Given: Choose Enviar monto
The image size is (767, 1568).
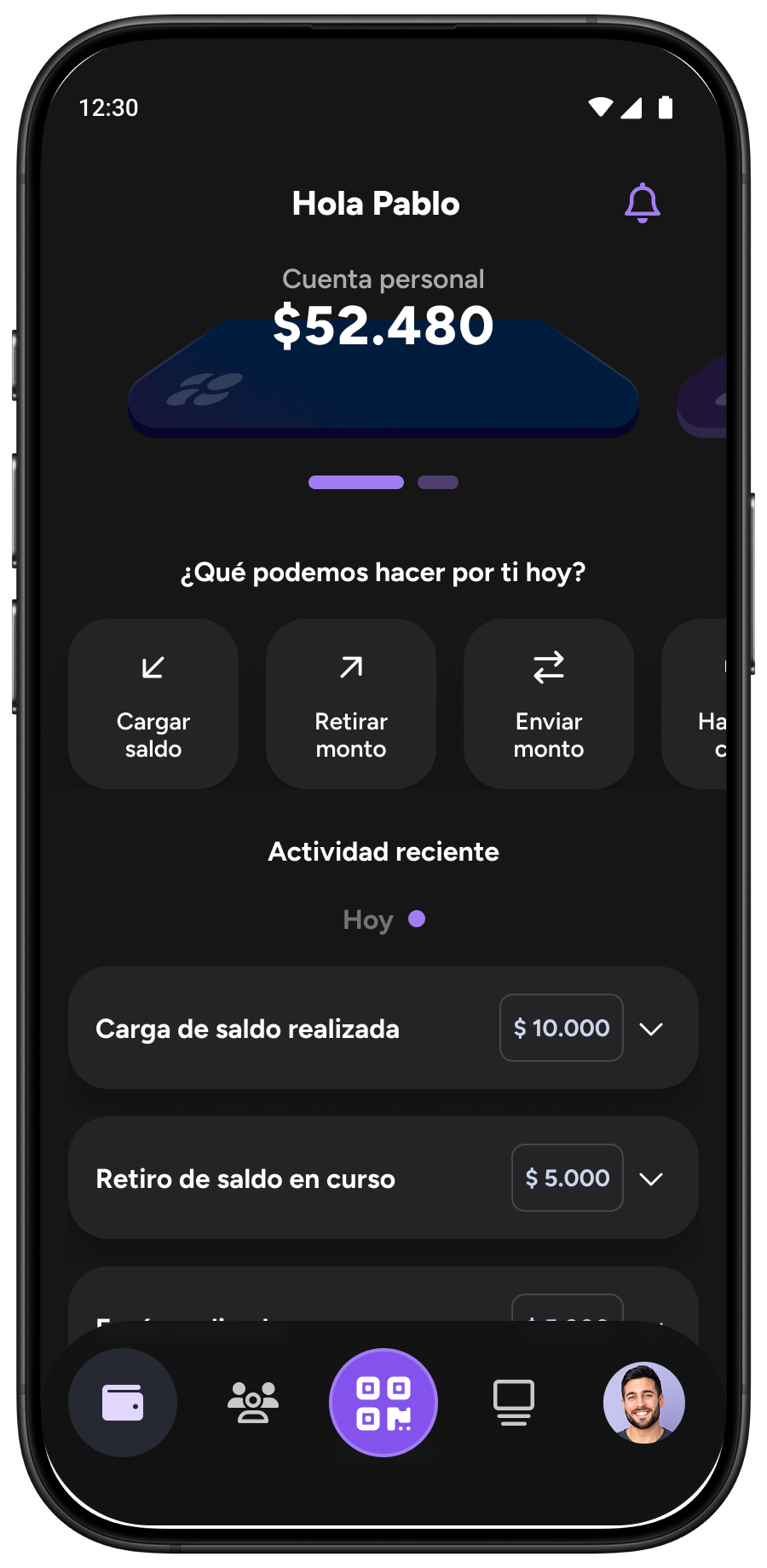Looking at the screenshot, I should [x=549, y=704].
